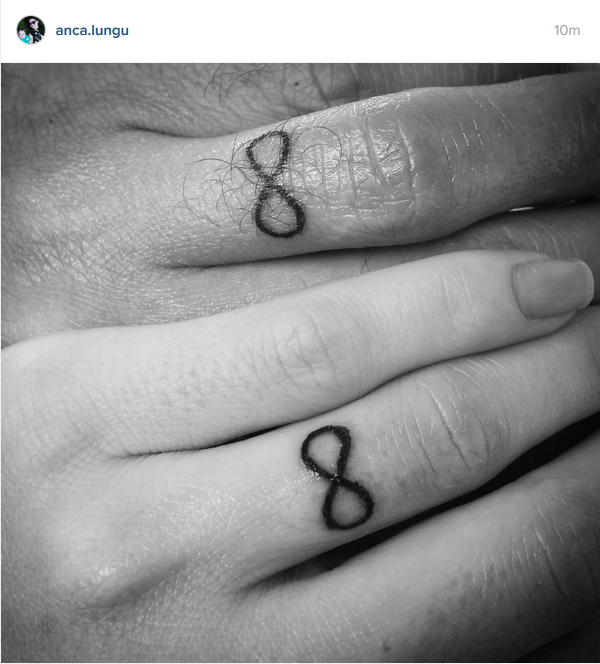Open the infinity tattoo photo post
The height and width of the screenshot is (664, 600).
point(300,360)
